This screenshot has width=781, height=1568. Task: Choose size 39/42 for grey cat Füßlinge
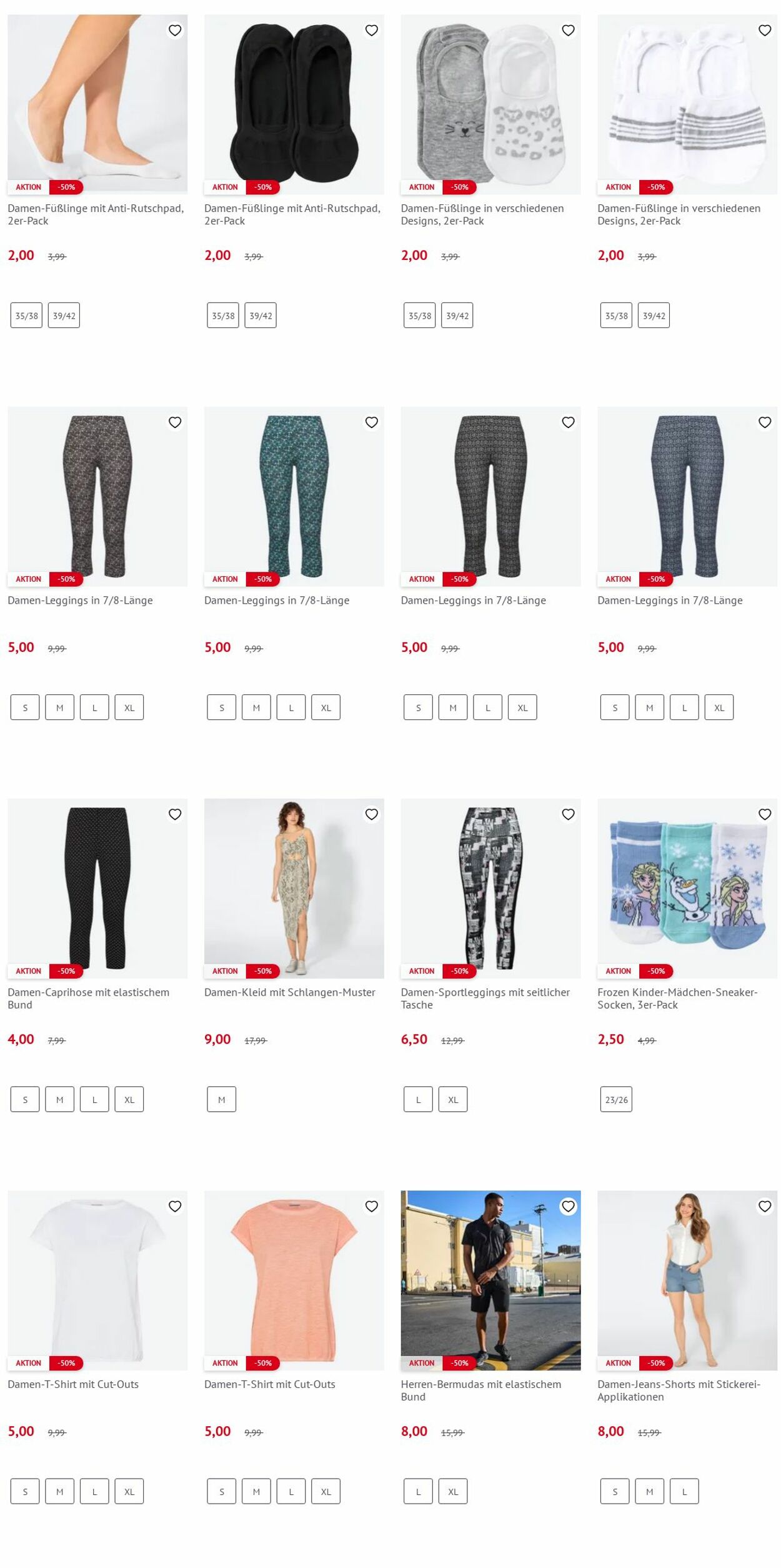pos(457,316)
